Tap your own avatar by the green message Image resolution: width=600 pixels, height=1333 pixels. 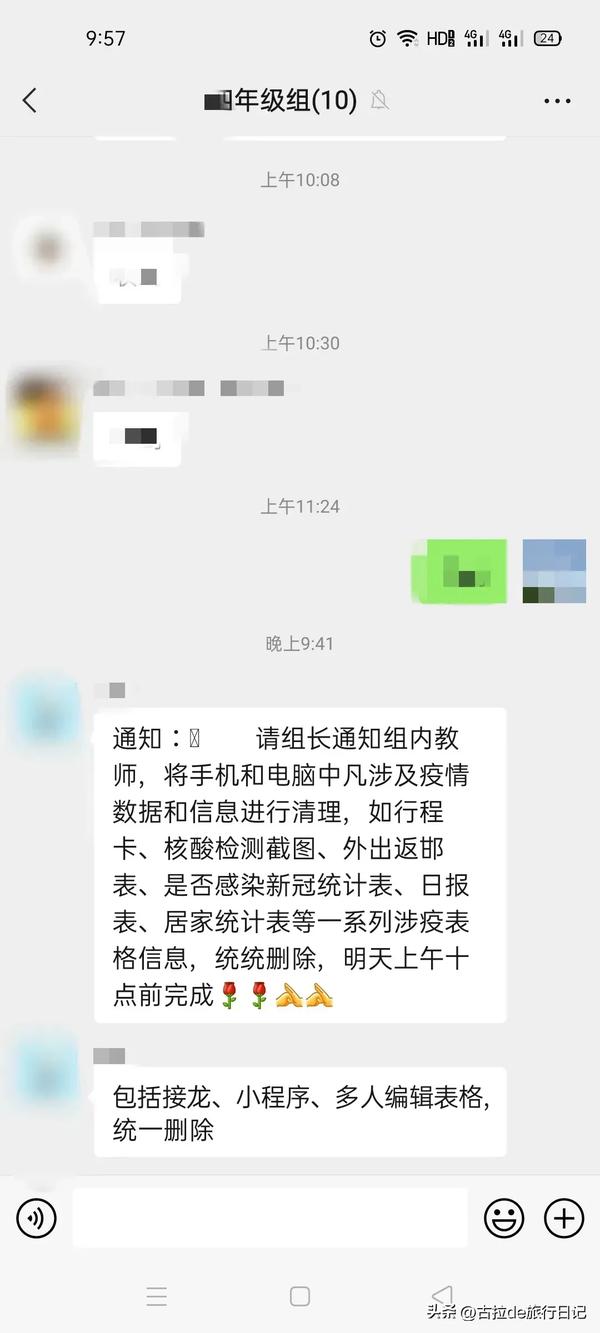tap(554, 571)
